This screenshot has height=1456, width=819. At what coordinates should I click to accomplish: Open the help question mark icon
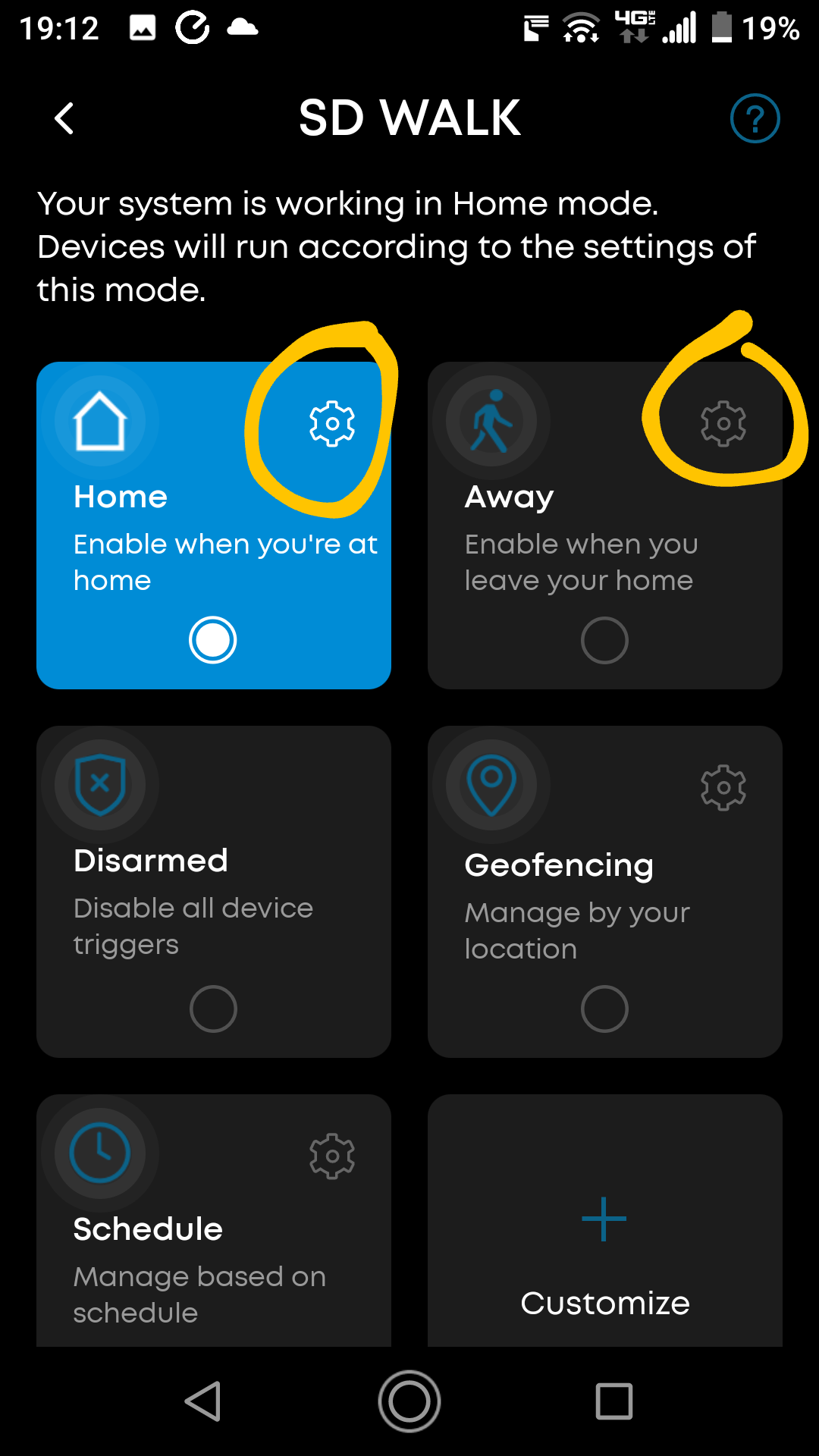point(755,118)
